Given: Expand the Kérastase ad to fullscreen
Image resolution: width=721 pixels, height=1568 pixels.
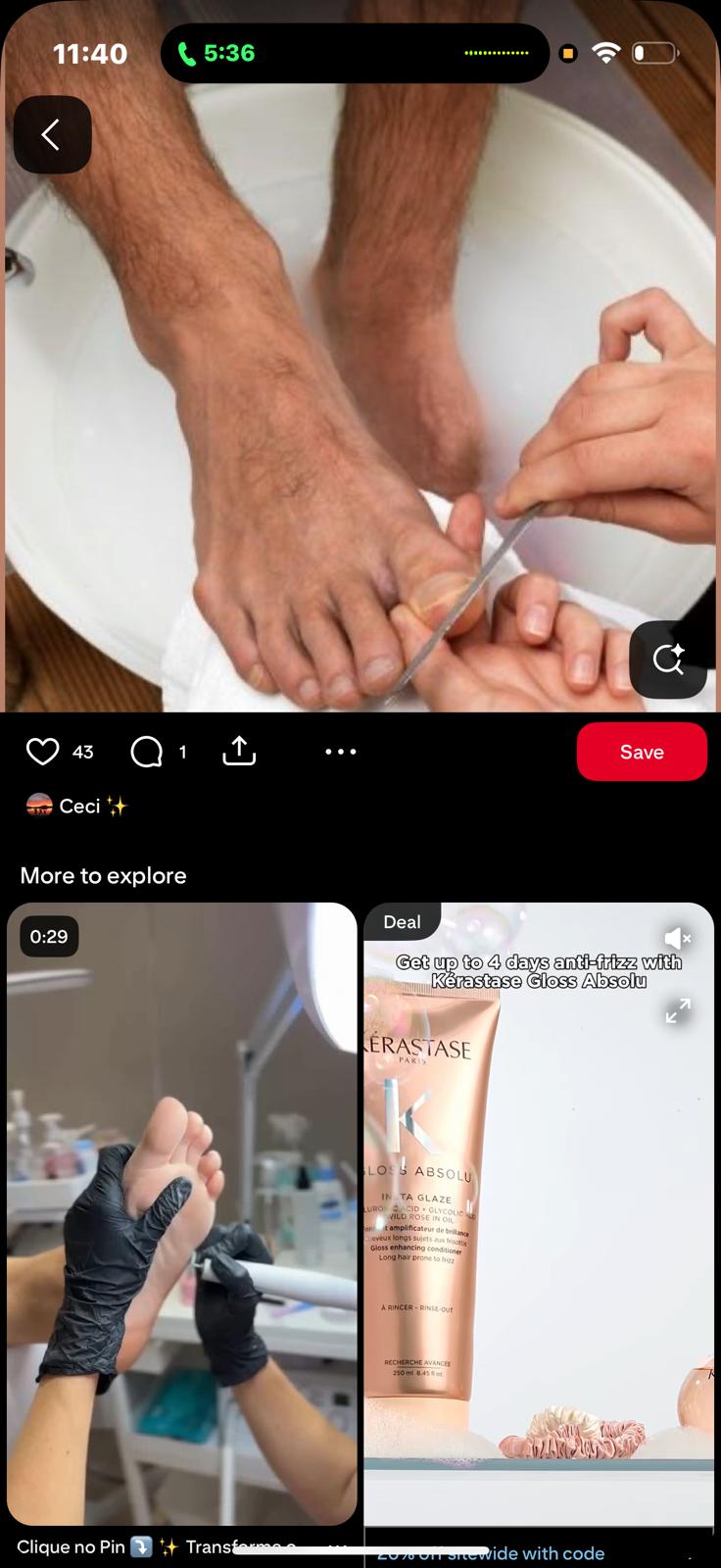Looking at the screenshot, I should (x=678, y=1010).
